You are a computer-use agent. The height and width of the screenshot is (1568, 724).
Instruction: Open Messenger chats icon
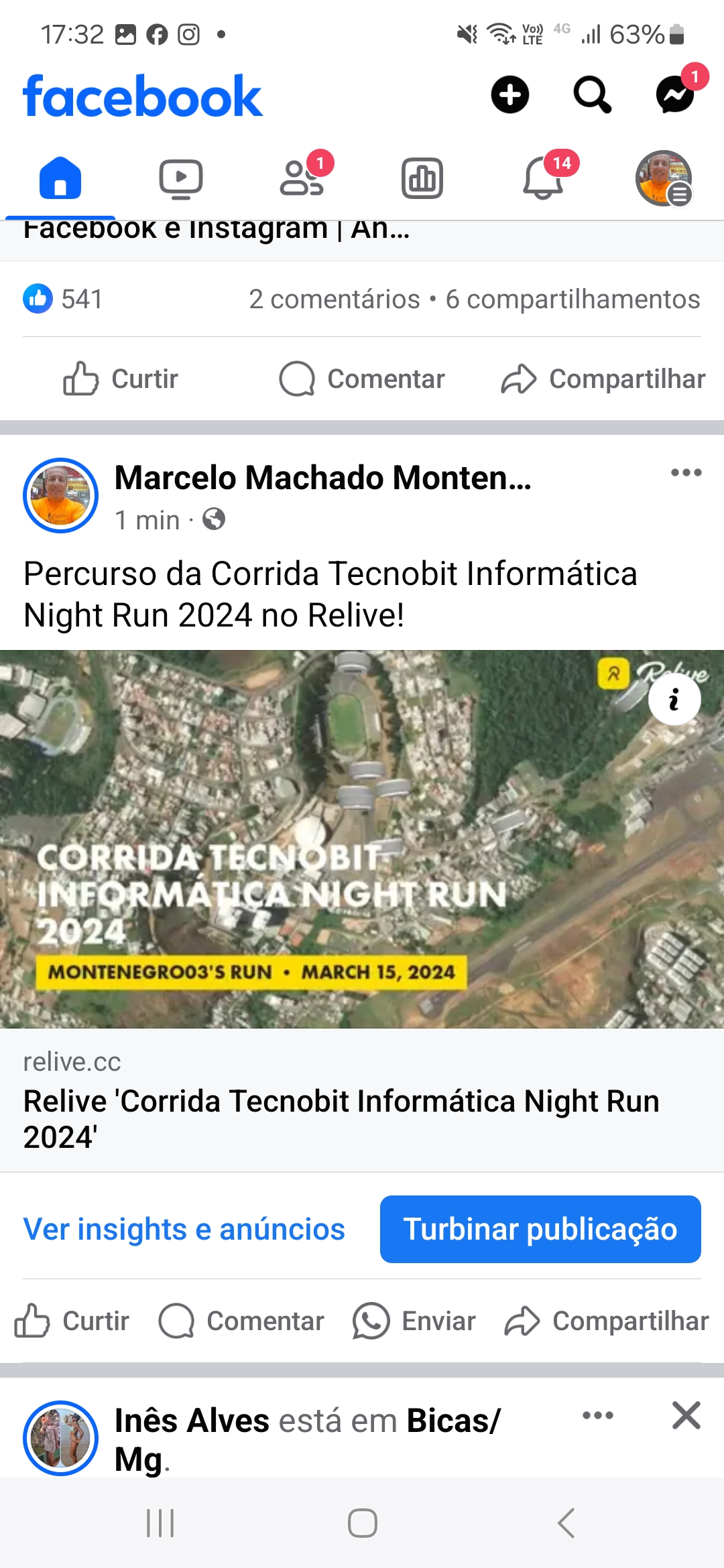(675, 94)
